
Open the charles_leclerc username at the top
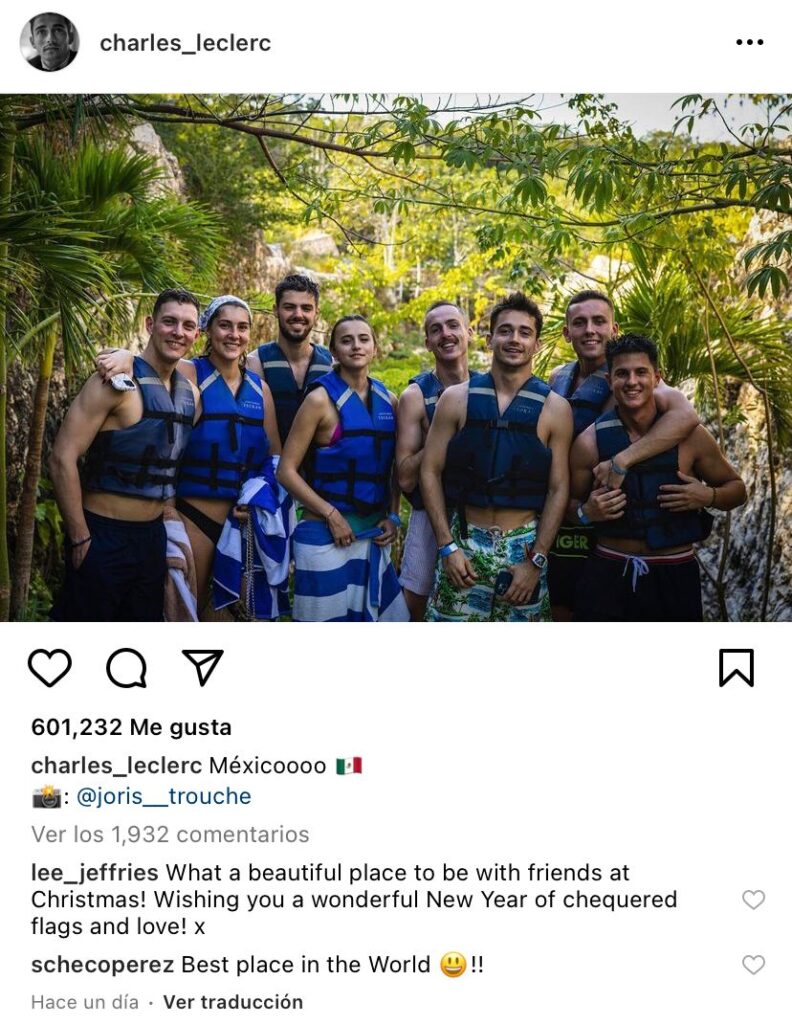[x=185, y=43]
